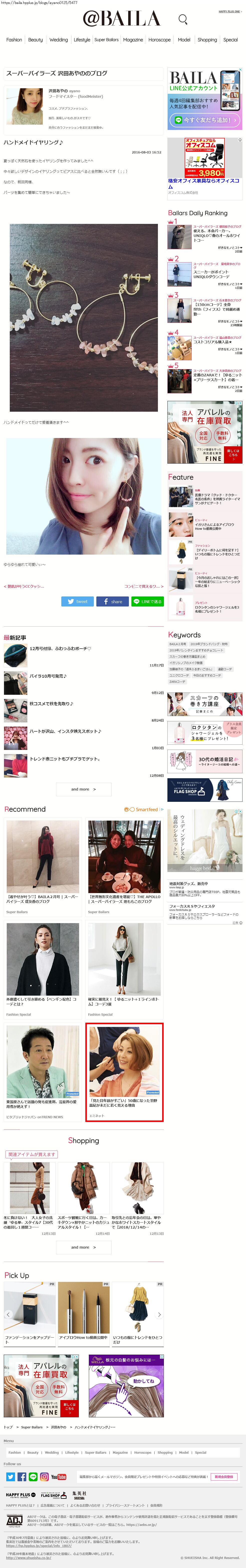Image resolution: width=246 pixels, height=1568 pixels.
Task: Switch to the Beauty section
Action: [x=35, y=40]
